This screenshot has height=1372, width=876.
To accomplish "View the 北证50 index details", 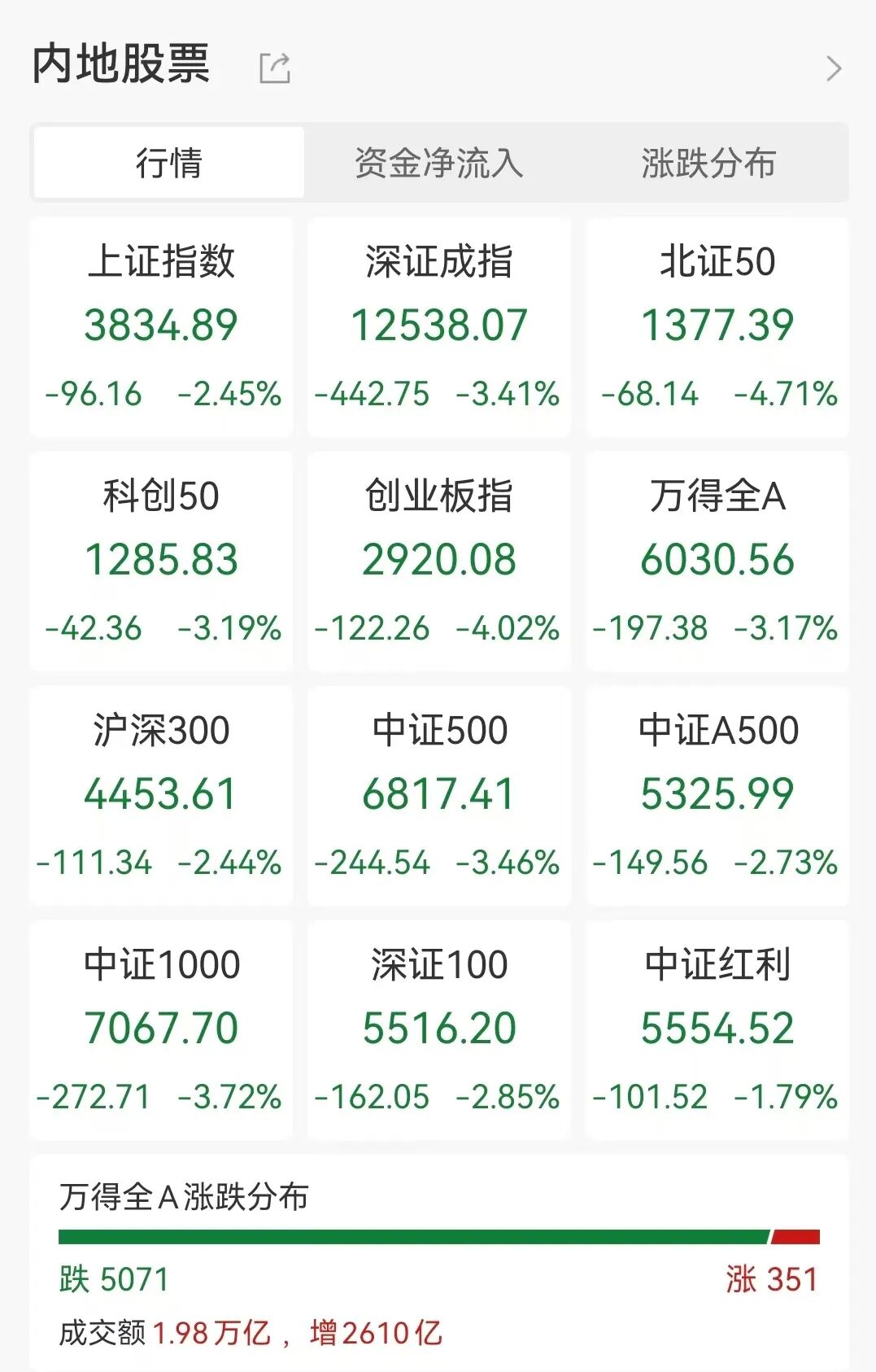I will click(x=717, y=326).
